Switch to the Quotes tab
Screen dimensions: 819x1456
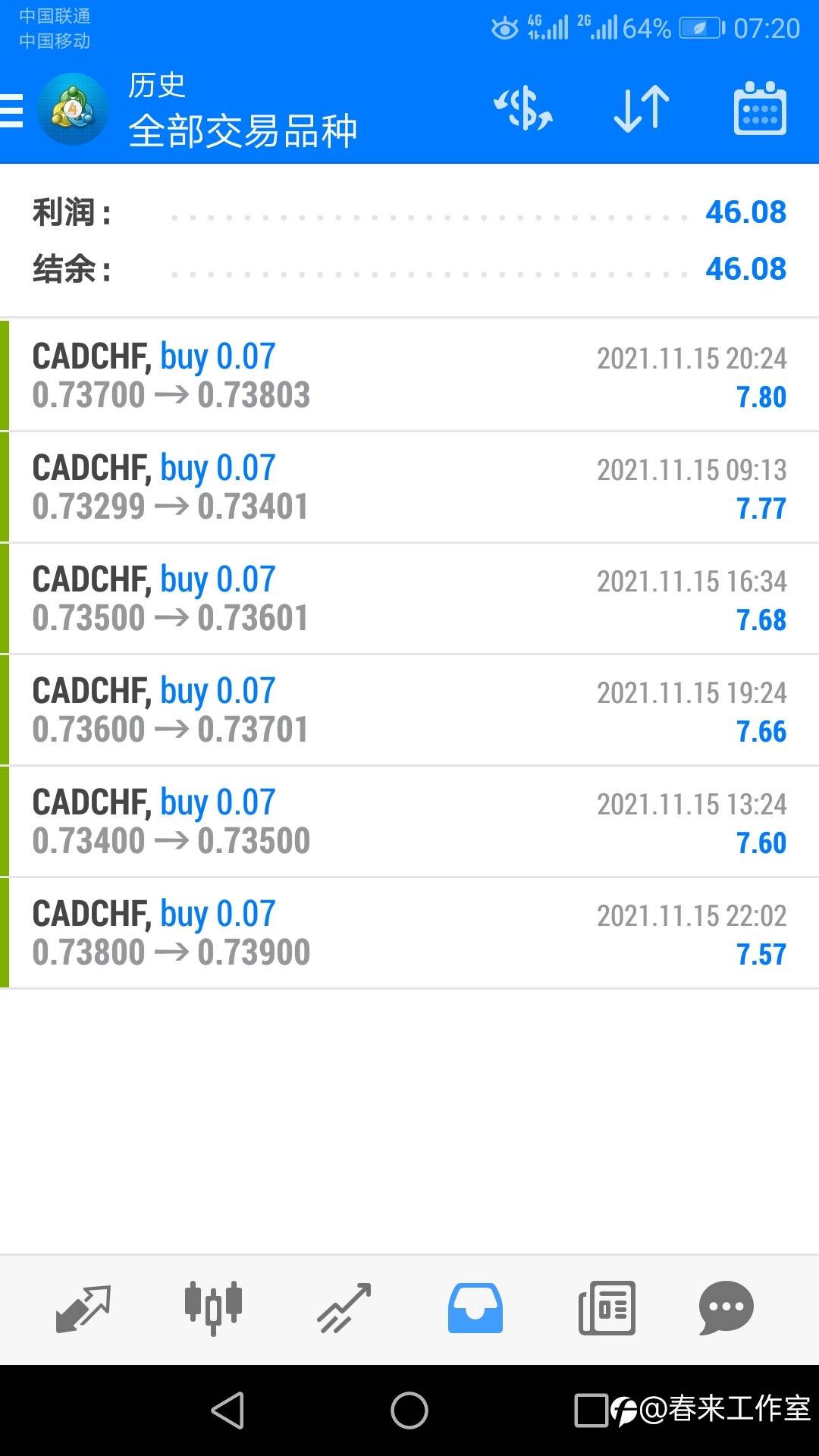83,1309
